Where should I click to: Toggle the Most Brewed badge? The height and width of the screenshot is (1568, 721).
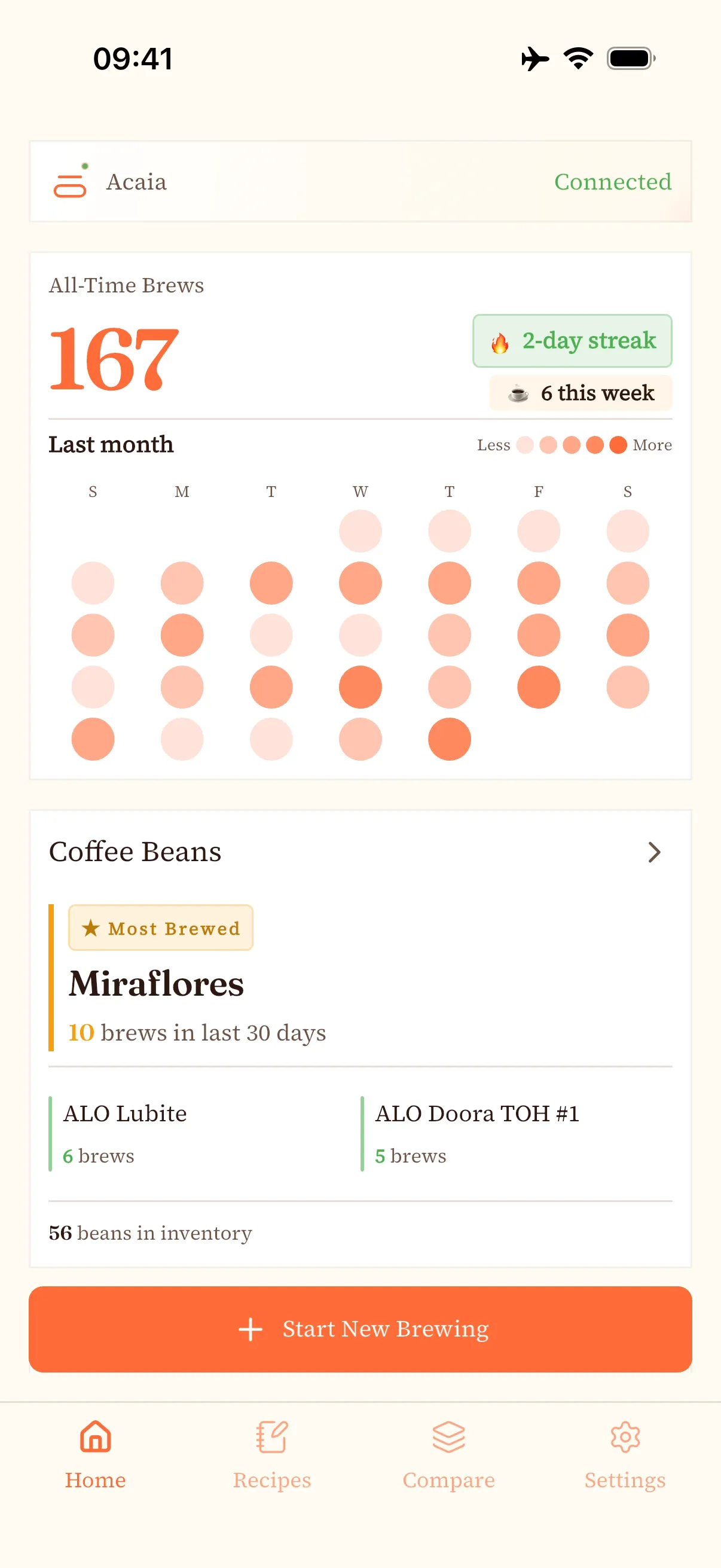tap(160, 928)
